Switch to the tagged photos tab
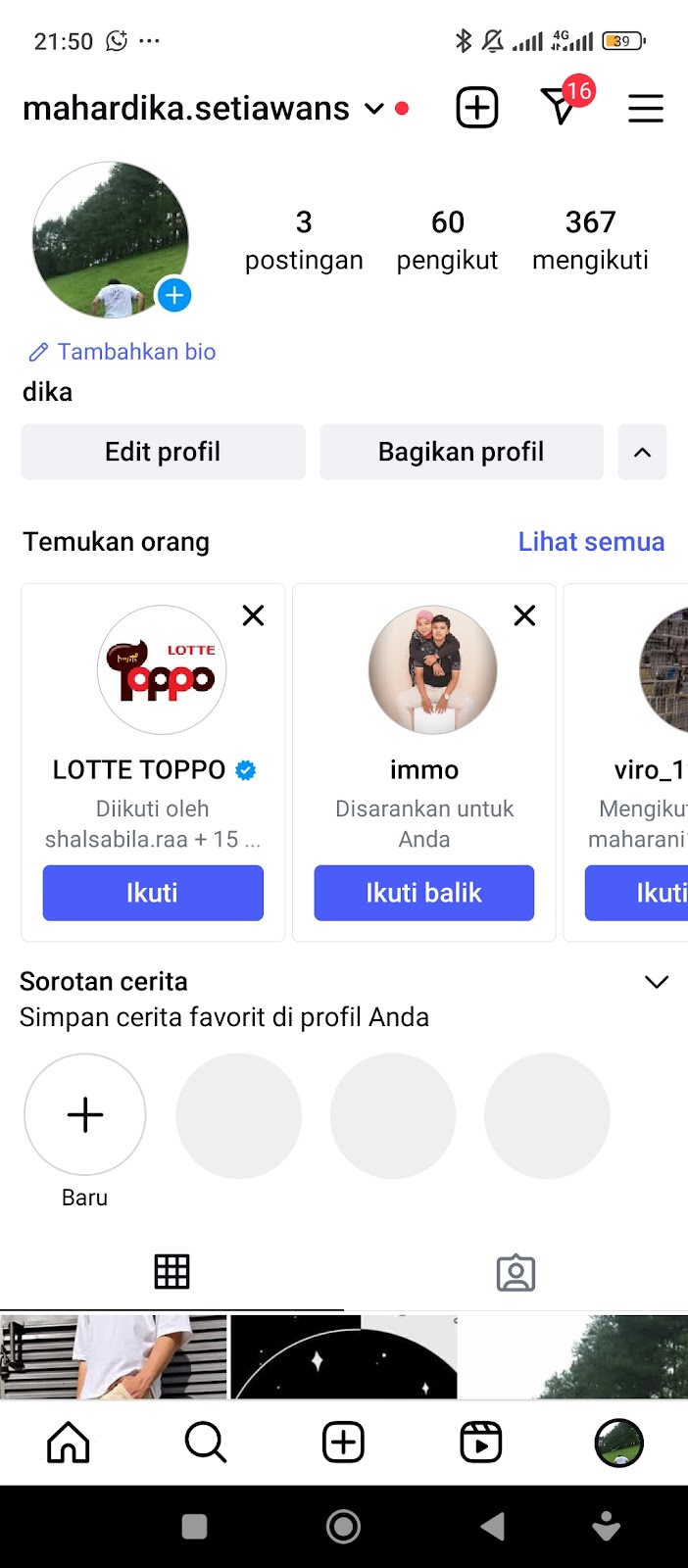The image size is (688, 1568). click(x=516, y=1272)
